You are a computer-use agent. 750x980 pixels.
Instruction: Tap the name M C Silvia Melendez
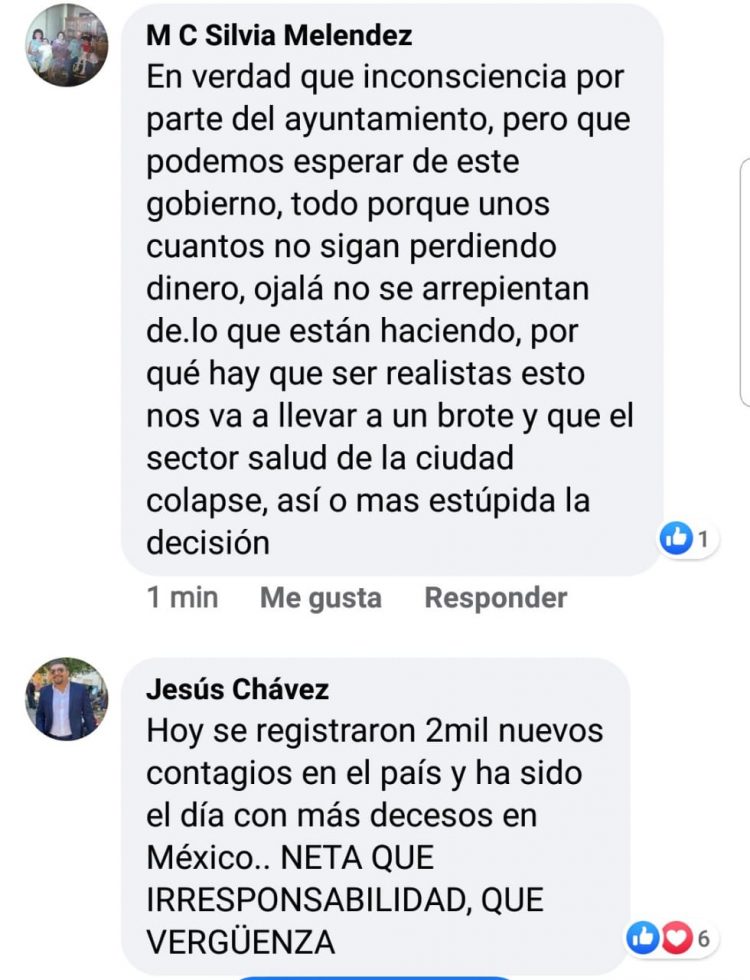(279, 36)
